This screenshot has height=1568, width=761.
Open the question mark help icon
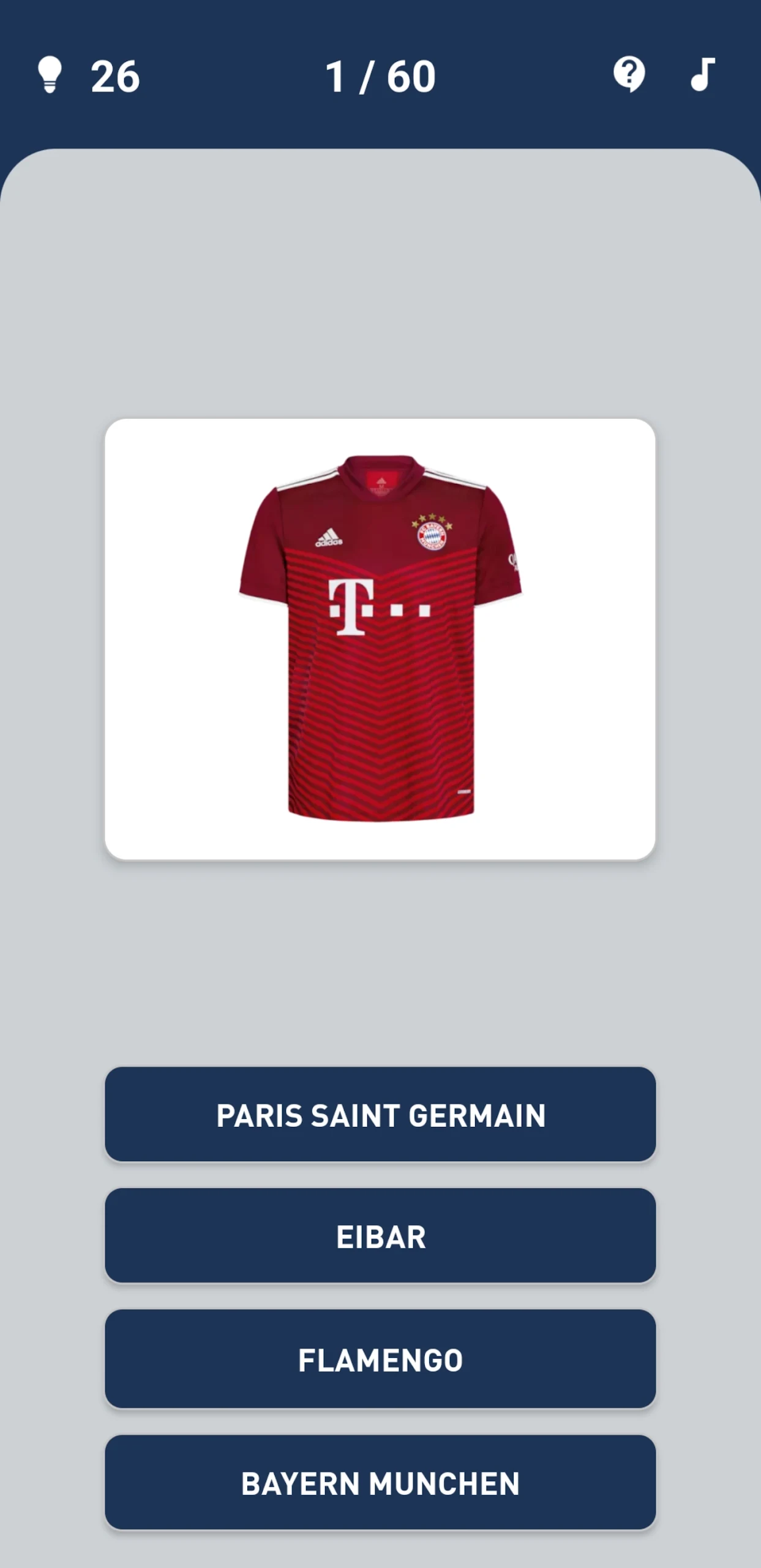pyautogui.click(x=629, y=75)
